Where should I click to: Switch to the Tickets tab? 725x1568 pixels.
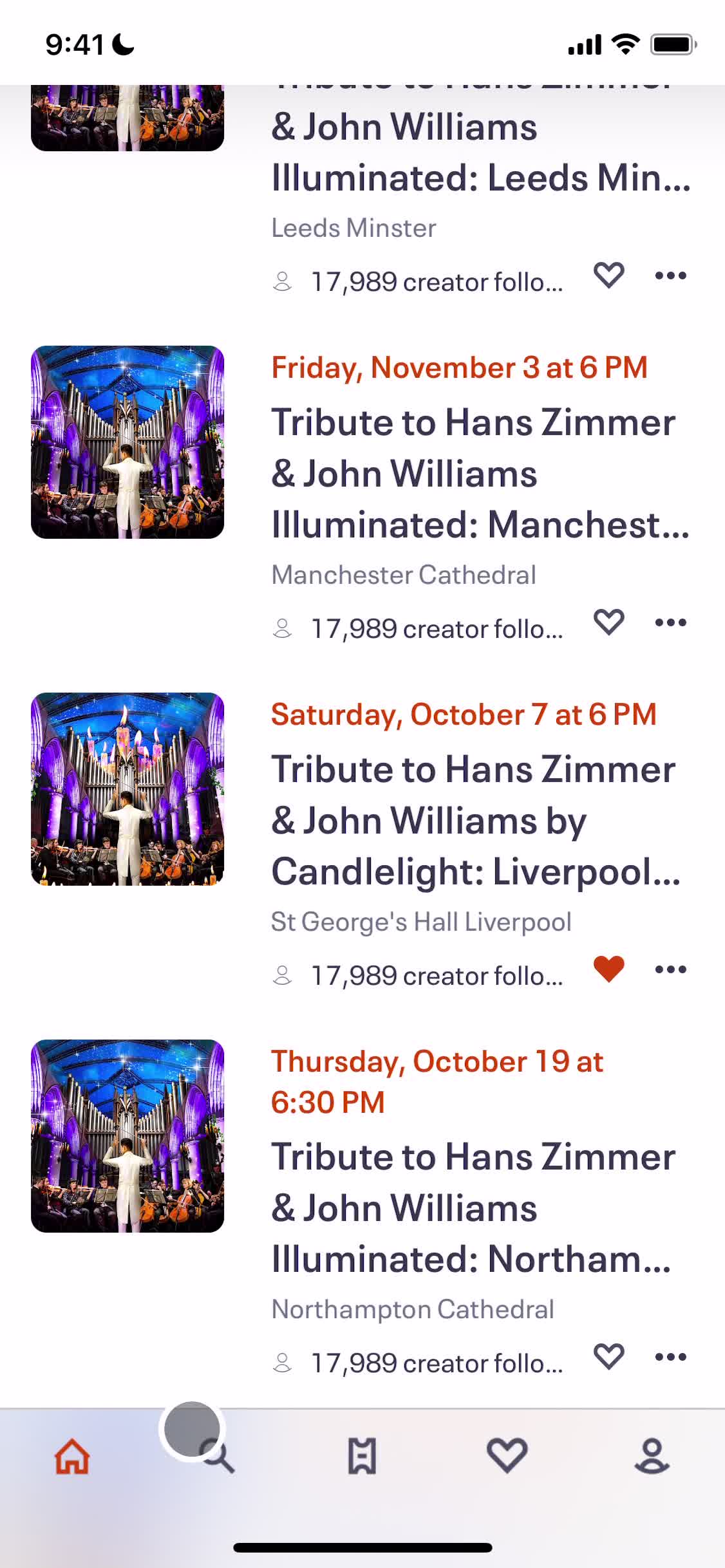click(362, 1456)
